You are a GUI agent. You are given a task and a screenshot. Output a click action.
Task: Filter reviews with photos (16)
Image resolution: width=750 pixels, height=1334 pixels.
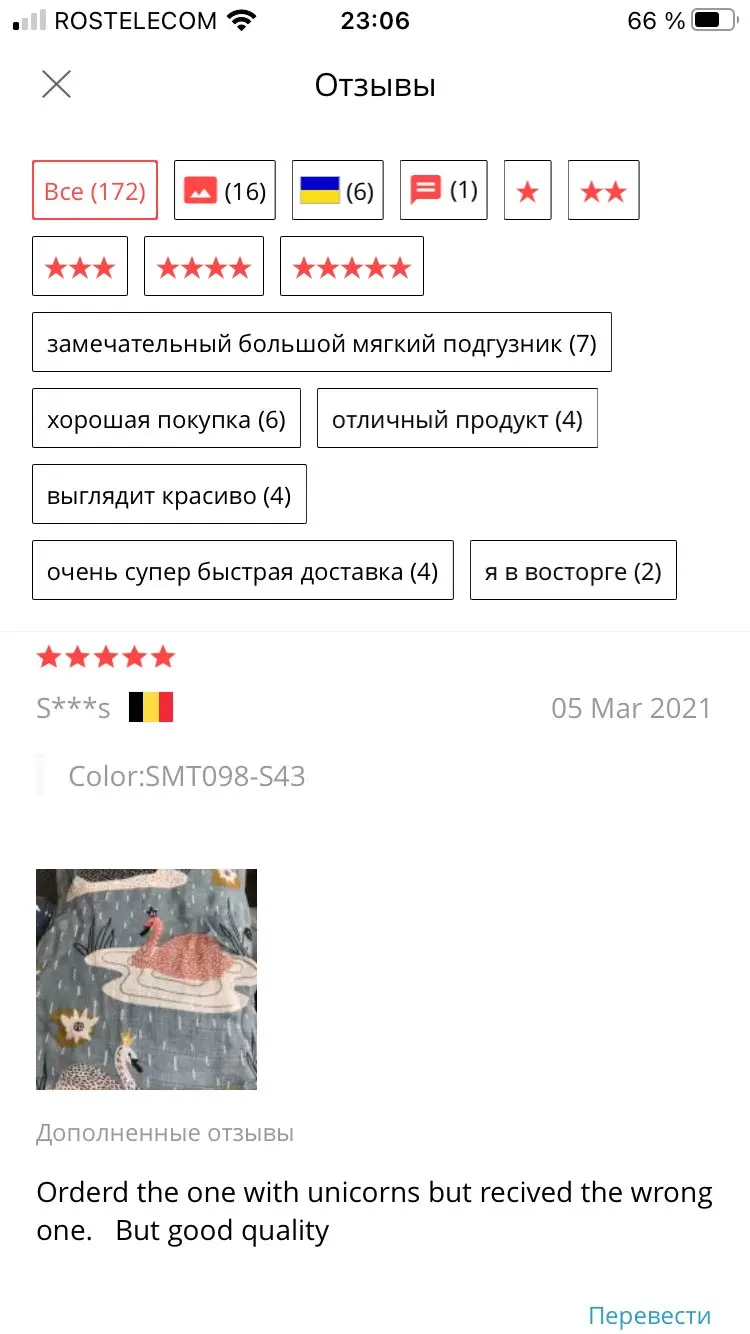pos(225,190)
